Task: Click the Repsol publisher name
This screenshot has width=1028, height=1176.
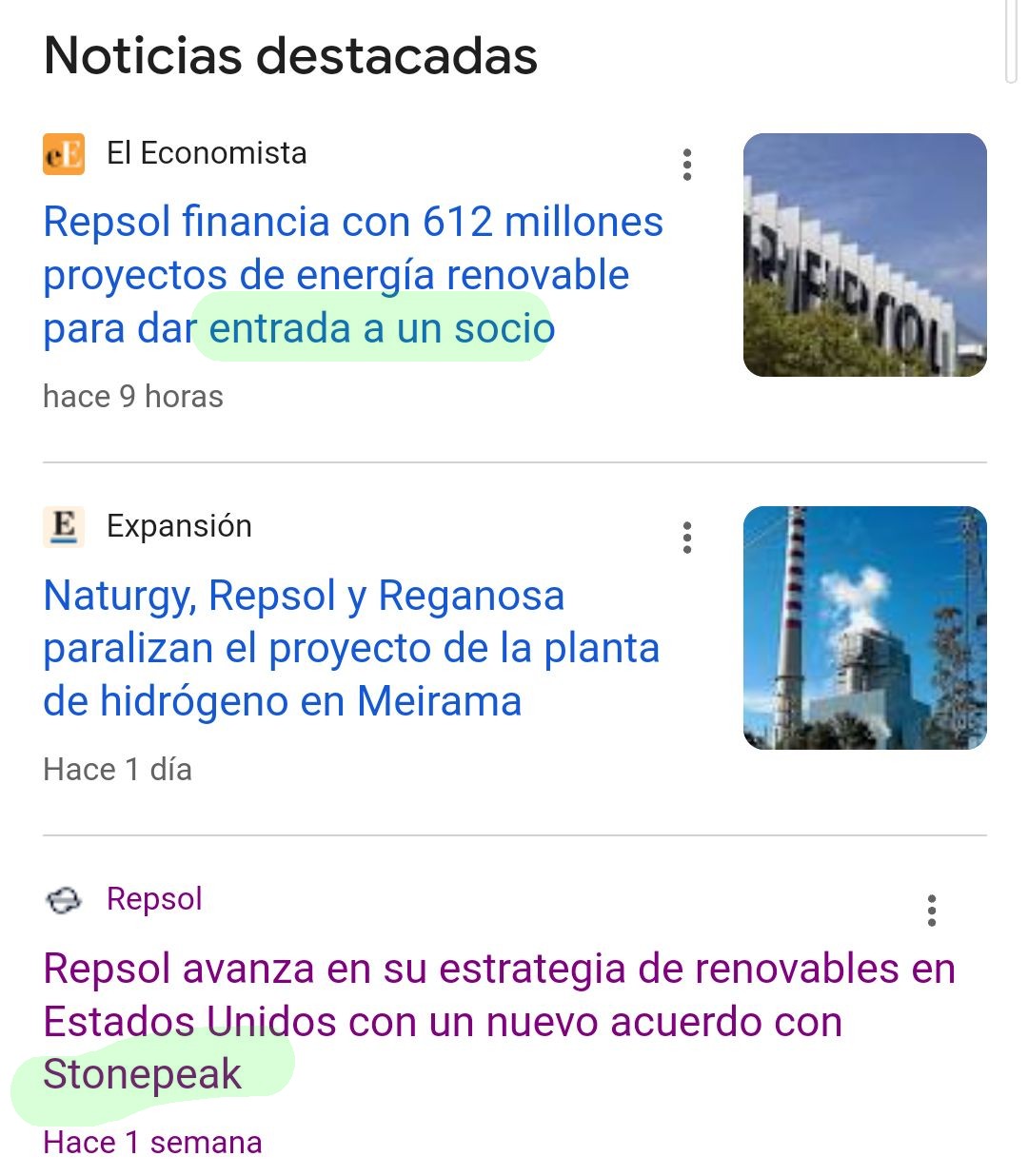Action: click(152, 898)
